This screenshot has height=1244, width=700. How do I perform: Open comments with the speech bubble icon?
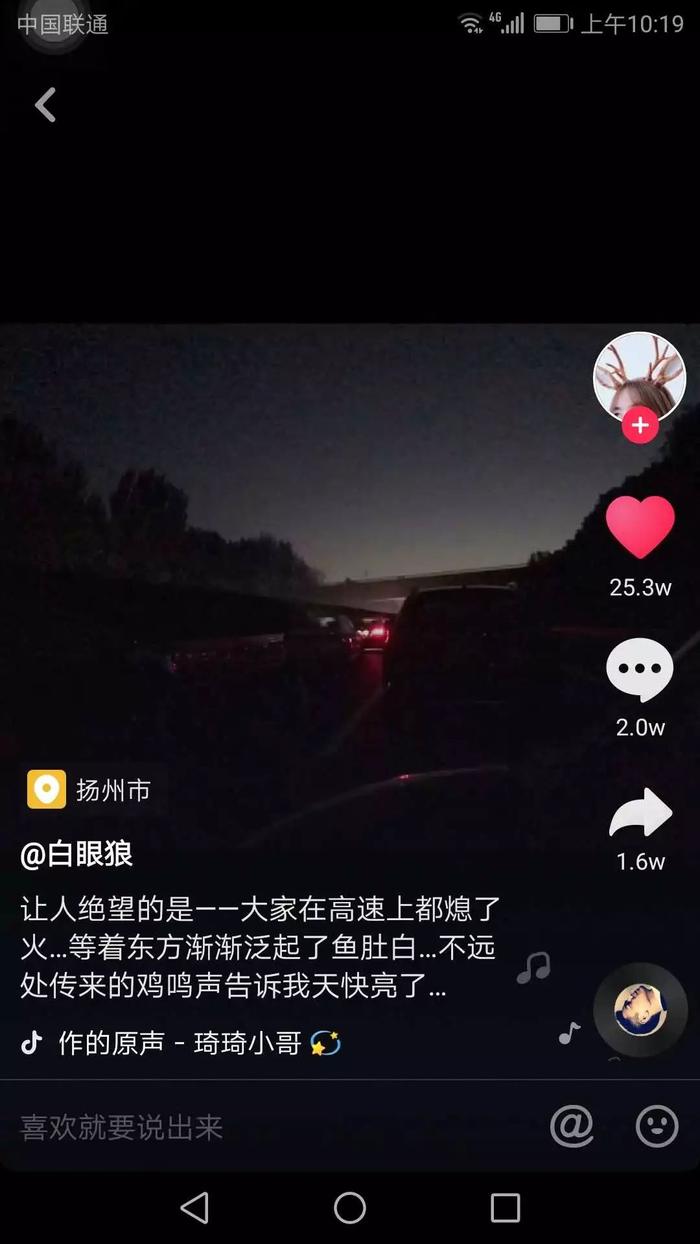[x=640, y=670]
